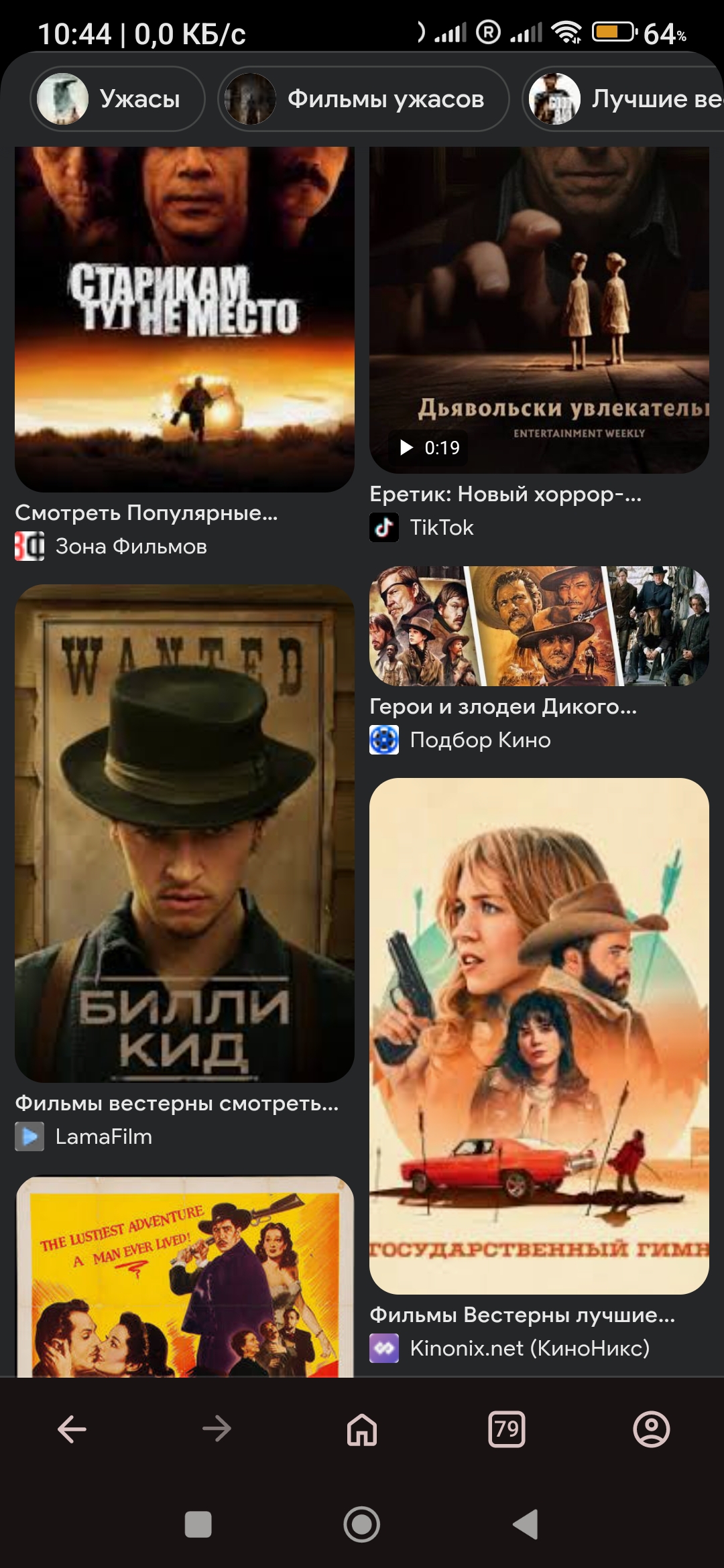Select the Ужасы filter chip

click(x=117, y=99)
